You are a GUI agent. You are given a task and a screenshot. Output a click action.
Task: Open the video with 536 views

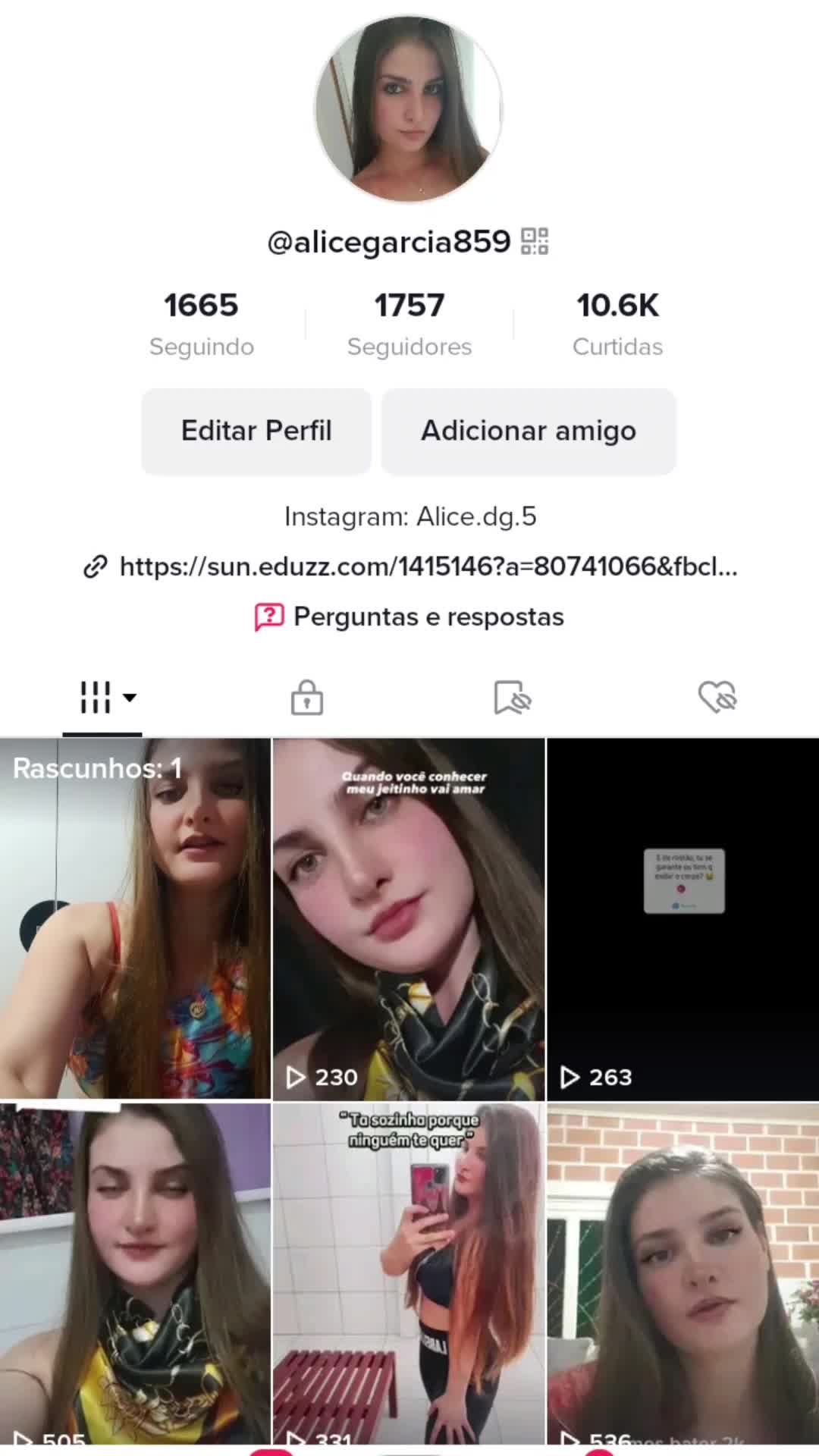[x=683, y=1274]
